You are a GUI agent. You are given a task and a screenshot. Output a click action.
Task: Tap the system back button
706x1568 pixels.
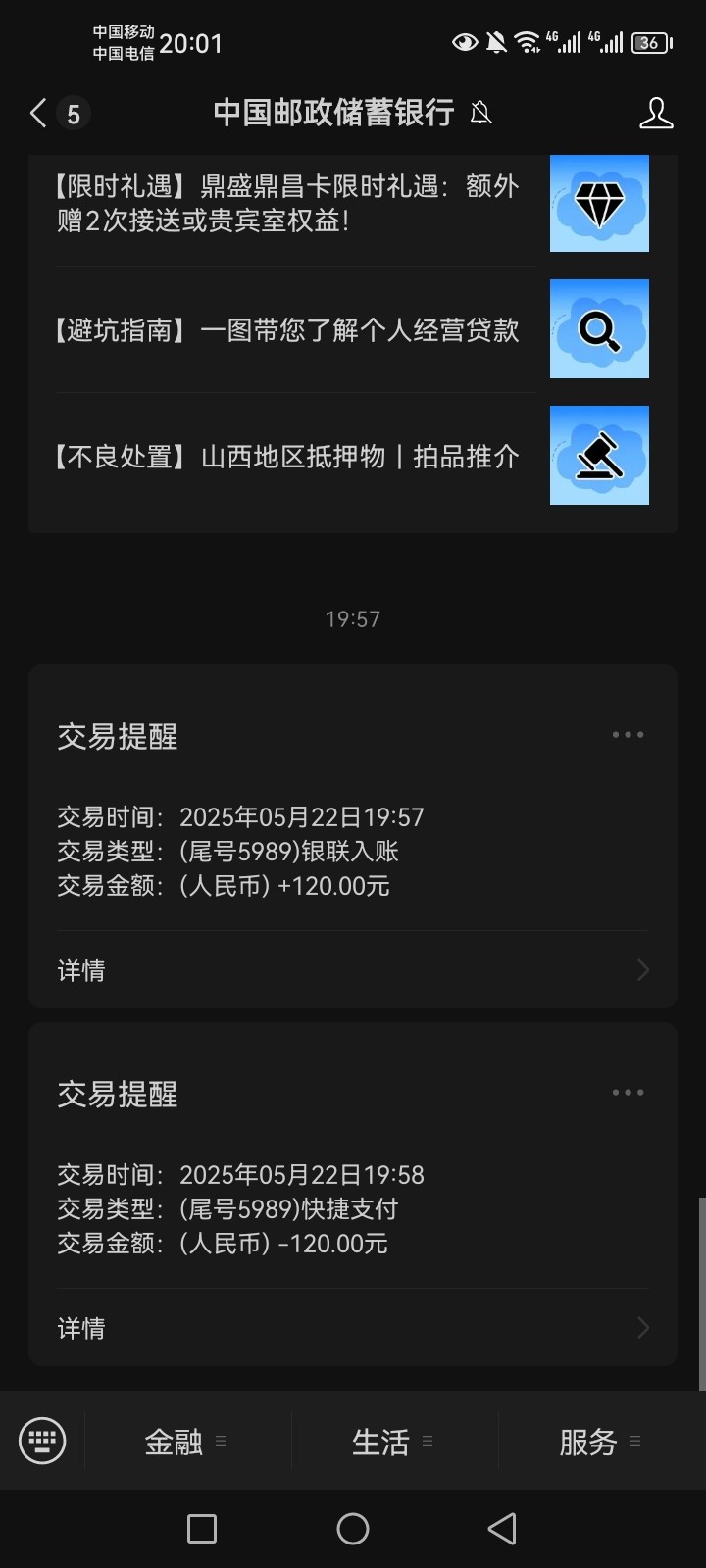click(502, 1529)
